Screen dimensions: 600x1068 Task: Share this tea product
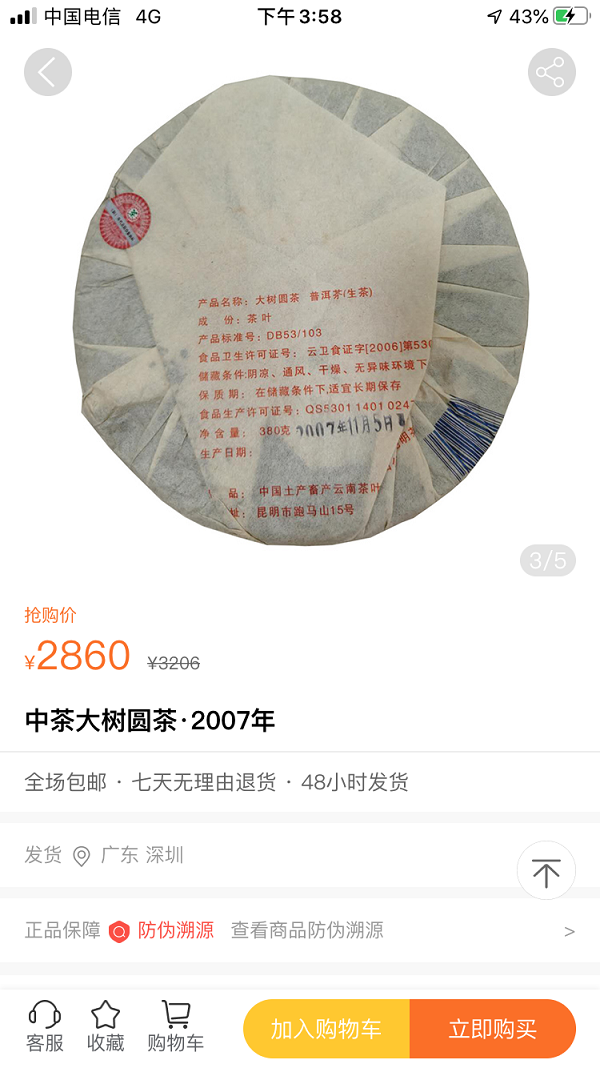[x=551, y=72]
